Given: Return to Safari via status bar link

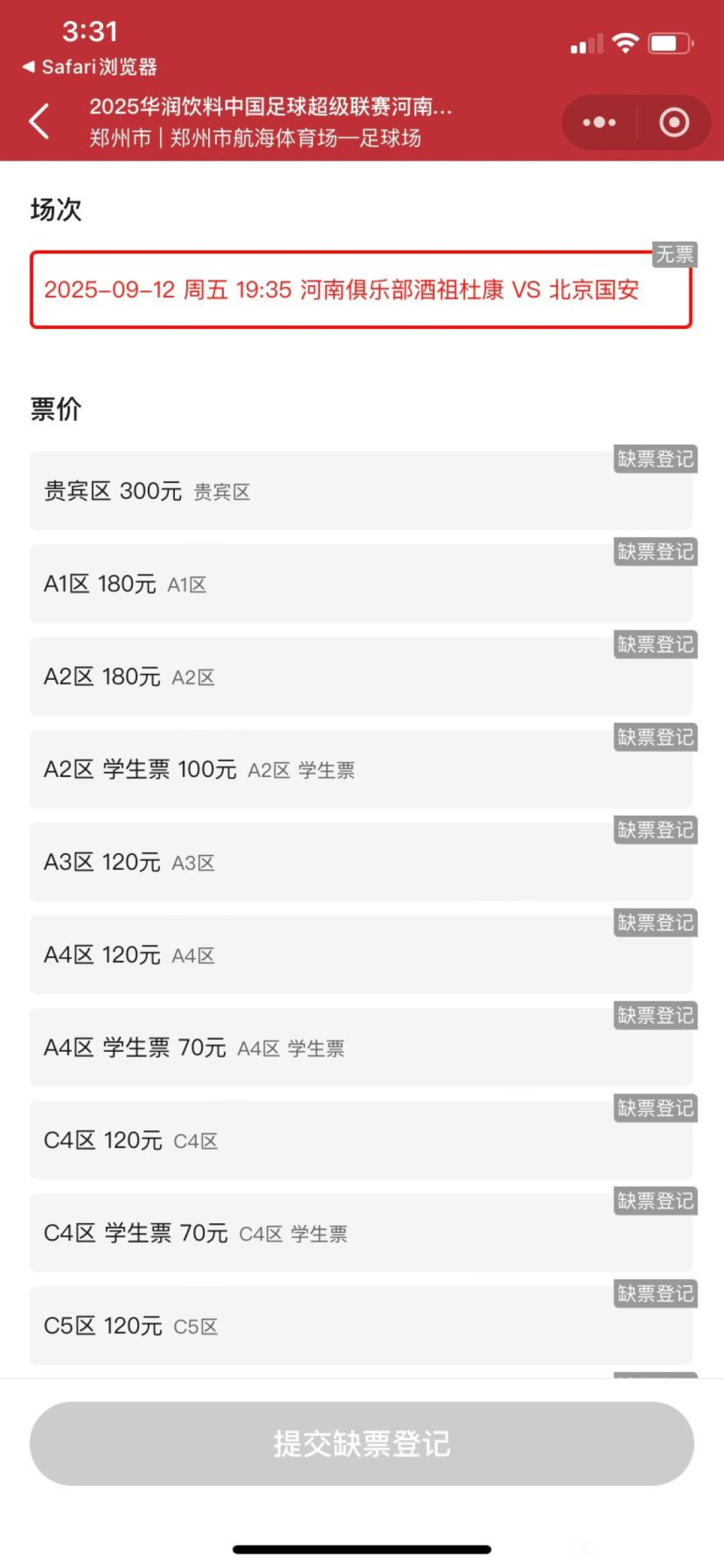Looking at the screenshot, I should click(x=90, y=66).
